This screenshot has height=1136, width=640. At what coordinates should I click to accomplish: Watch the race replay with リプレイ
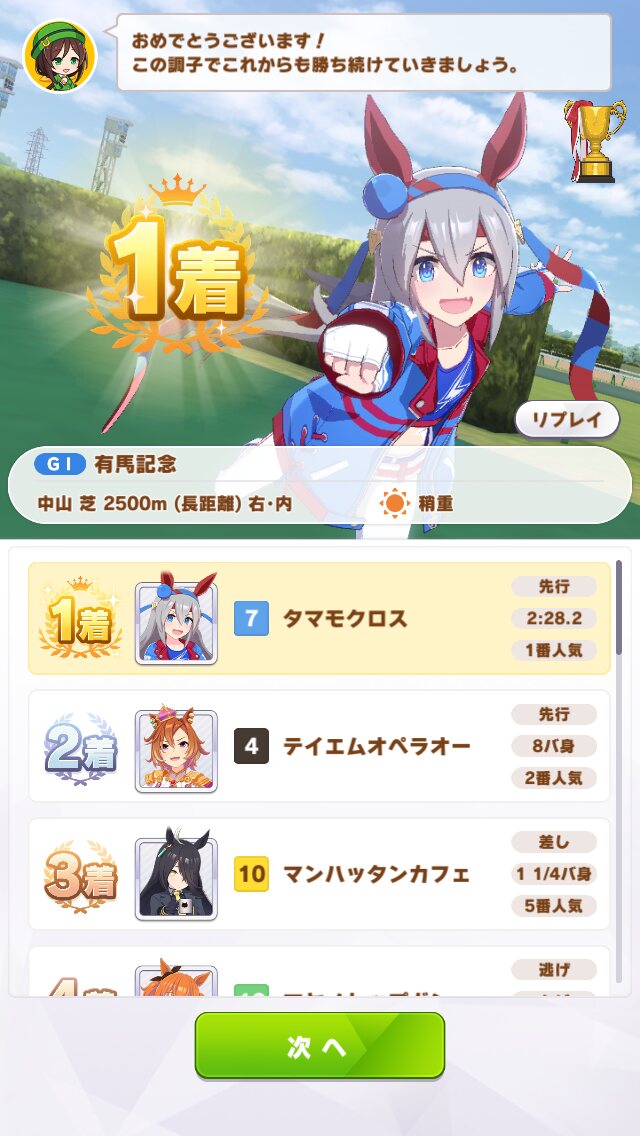(567, 420)
